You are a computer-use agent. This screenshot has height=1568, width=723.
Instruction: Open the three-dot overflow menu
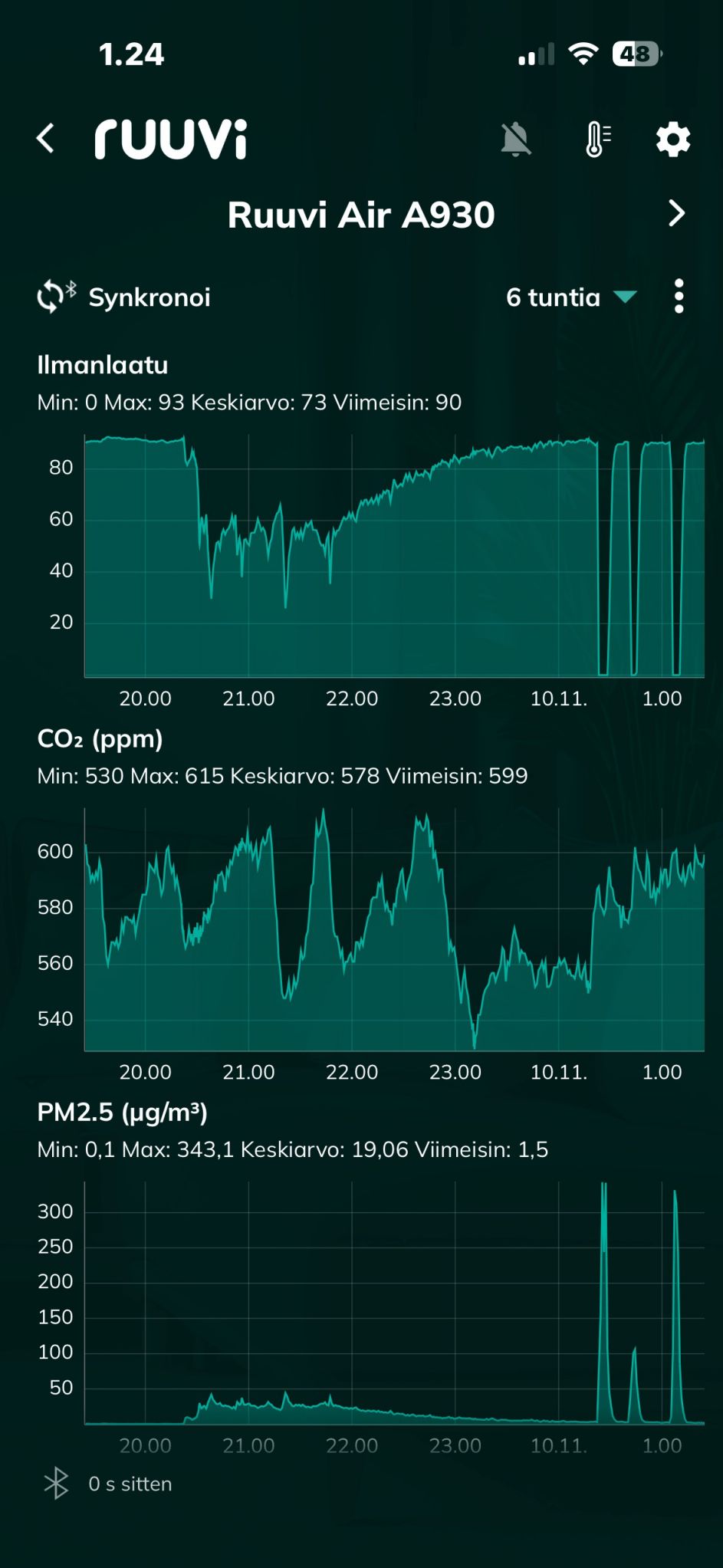coord(679,297)
